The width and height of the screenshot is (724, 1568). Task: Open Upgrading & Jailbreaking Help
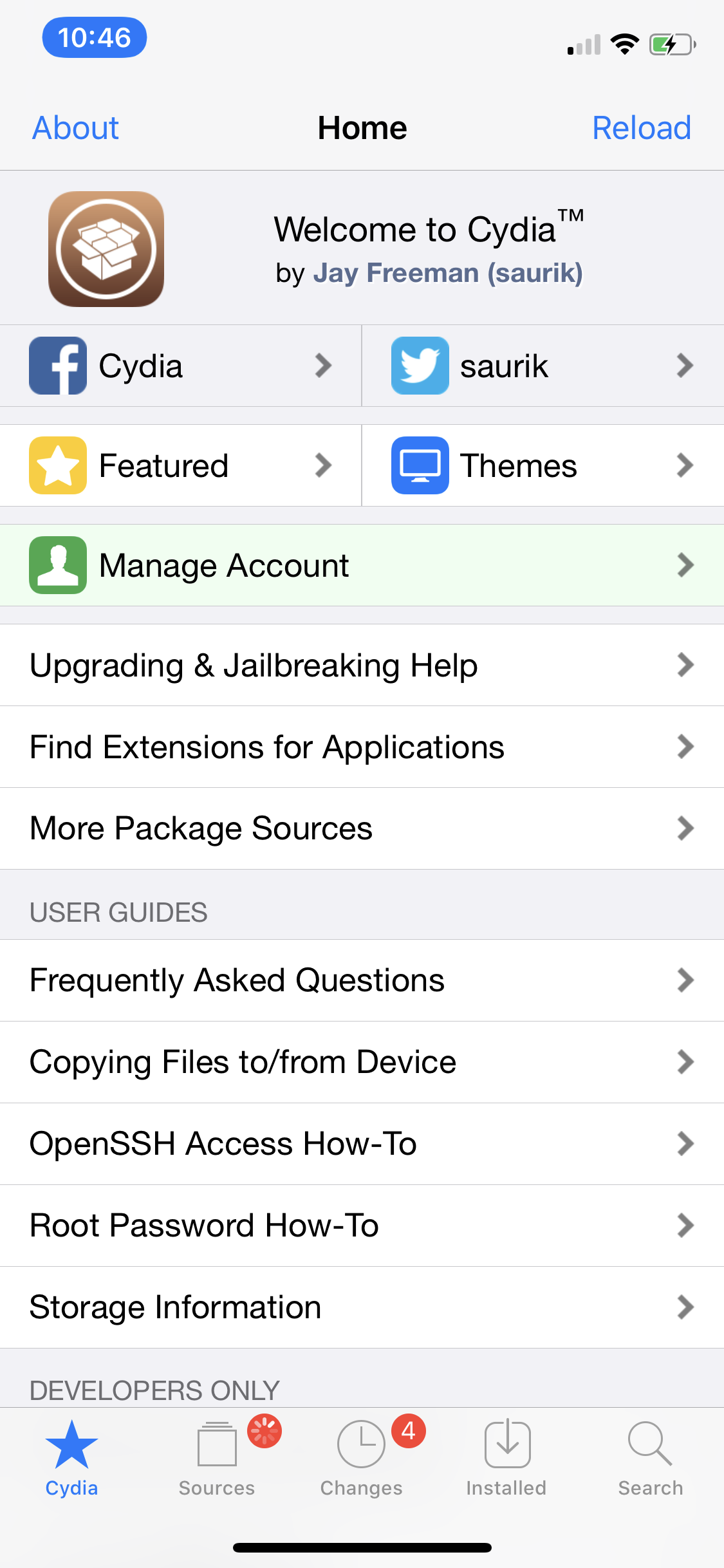(x=362, y=665)
